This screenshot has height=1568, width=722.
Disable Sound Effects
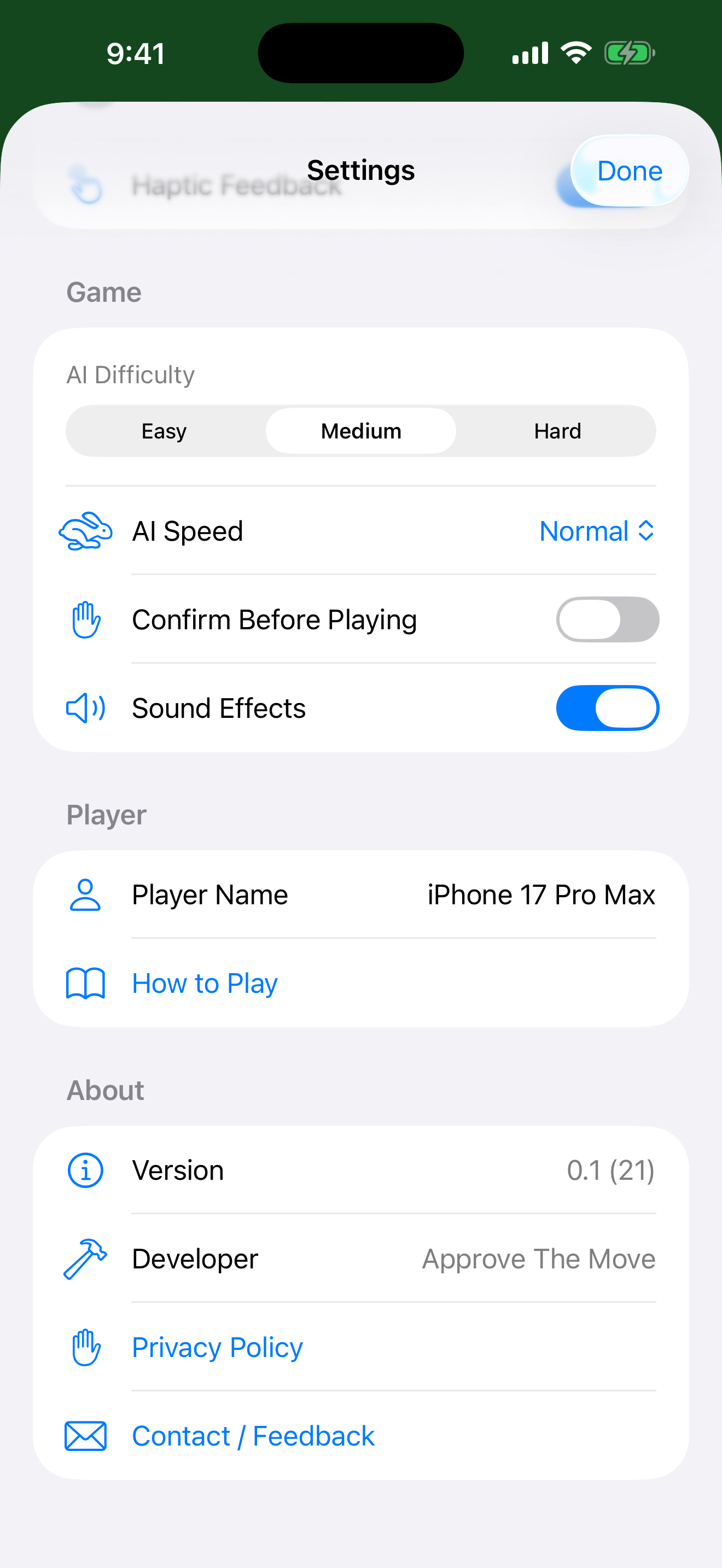click(607, 707)
